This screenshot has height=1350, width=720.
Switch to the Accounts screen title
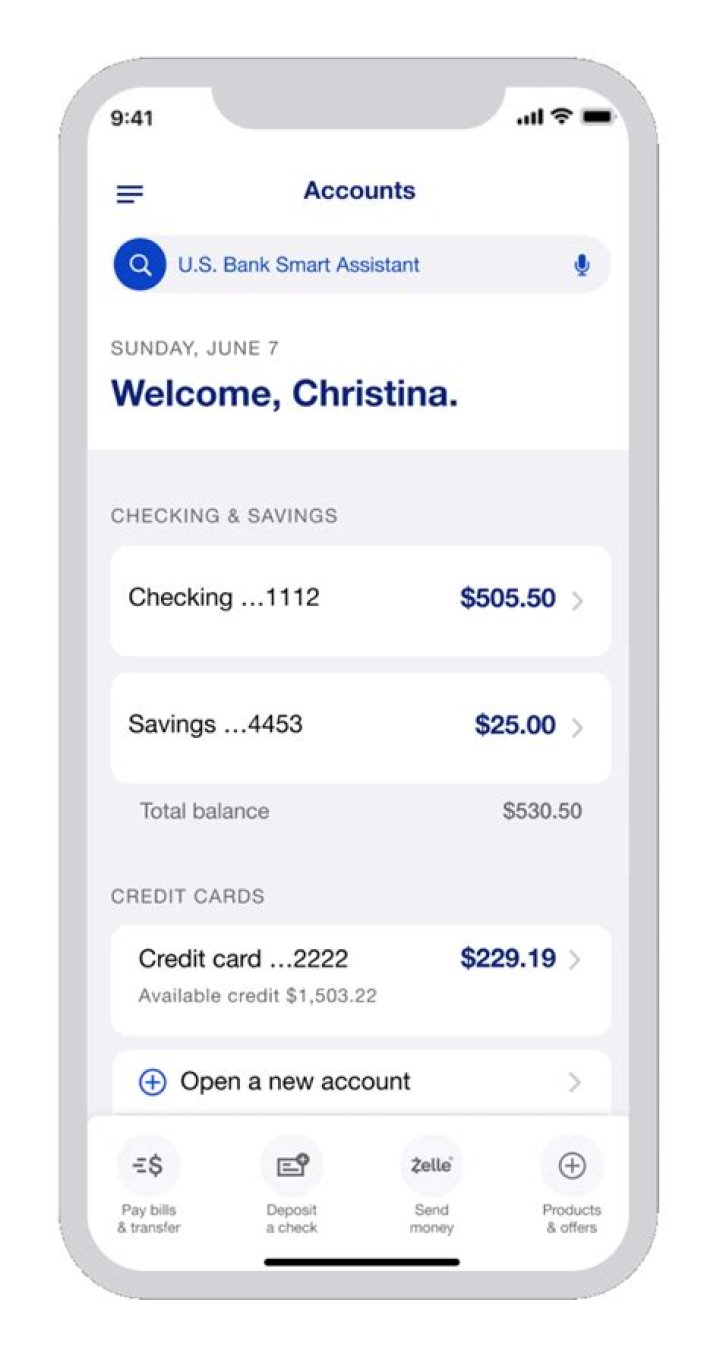click(360, 191)
